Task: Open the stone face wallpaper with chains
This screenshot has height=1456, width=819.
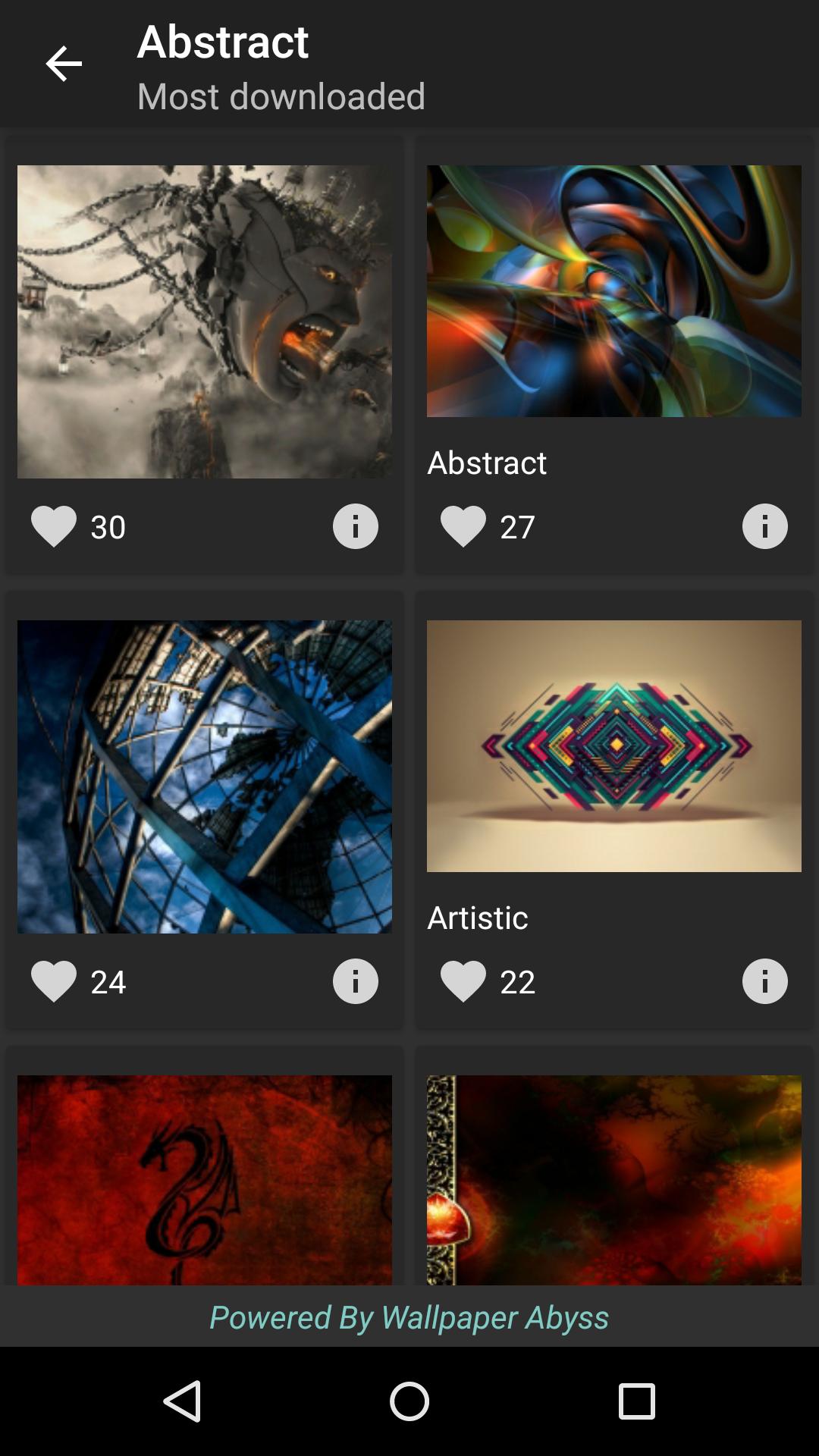Action: 205,322
